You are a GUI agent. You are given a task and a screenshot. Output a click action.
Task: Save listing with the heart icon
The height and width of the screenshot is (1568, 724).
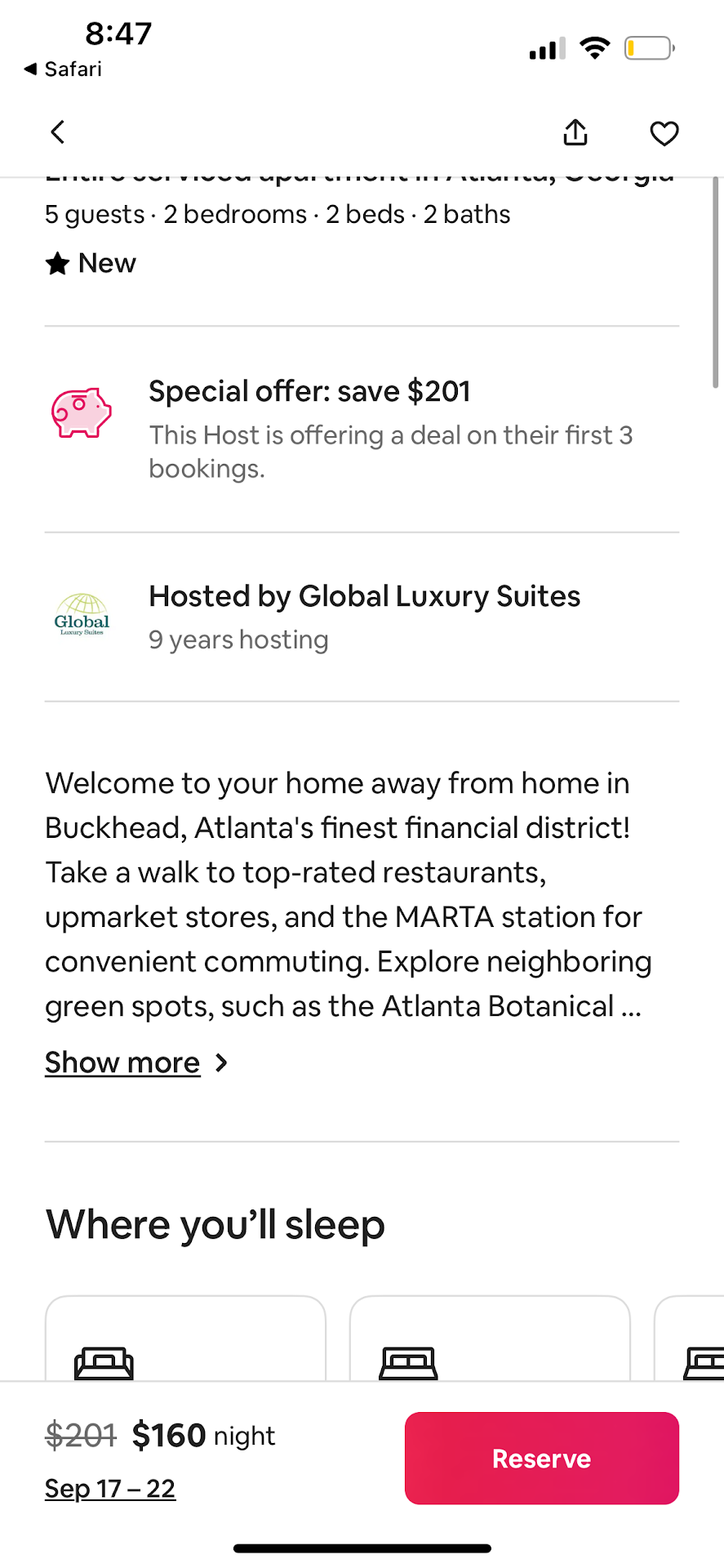664,133
